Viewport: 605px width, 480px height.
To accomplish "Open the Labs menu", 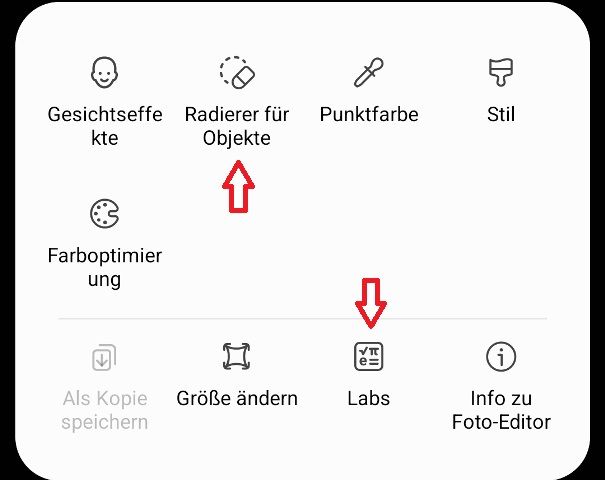I will pyautogui.click(x=368, y=375).
